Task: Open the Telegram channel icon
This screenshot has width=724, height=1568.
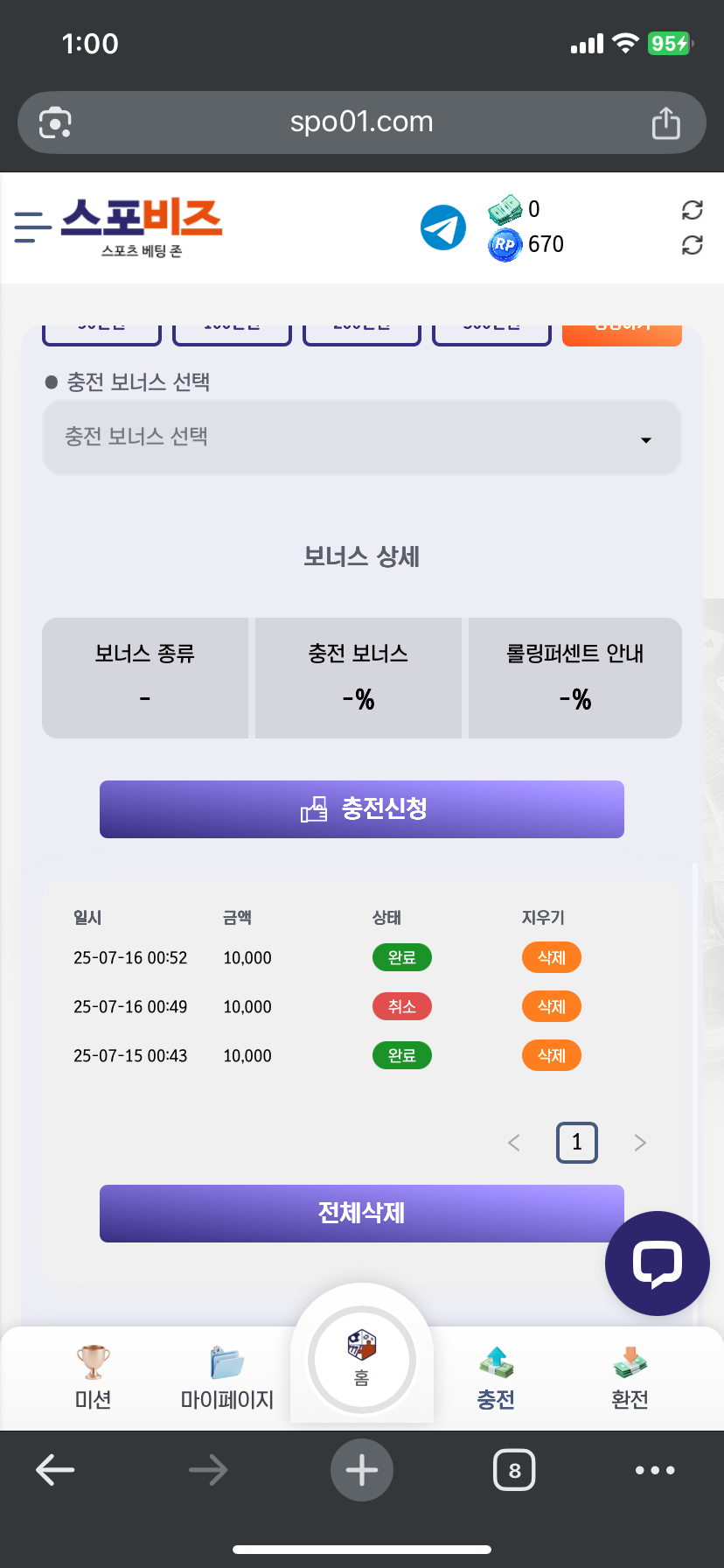Action: pos(443,227)
